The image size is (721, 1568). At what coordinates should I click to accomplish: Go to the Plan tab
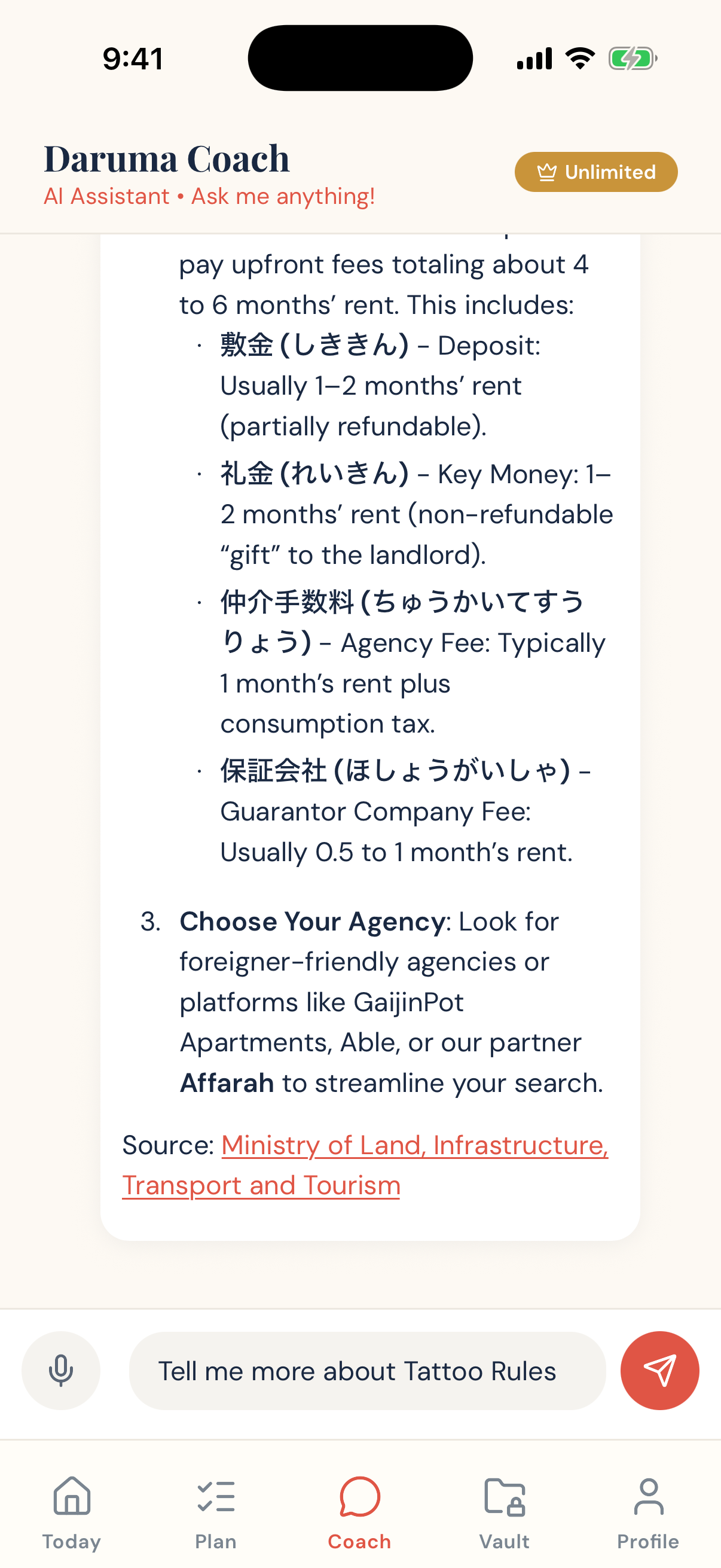[x=216, y=1513]
